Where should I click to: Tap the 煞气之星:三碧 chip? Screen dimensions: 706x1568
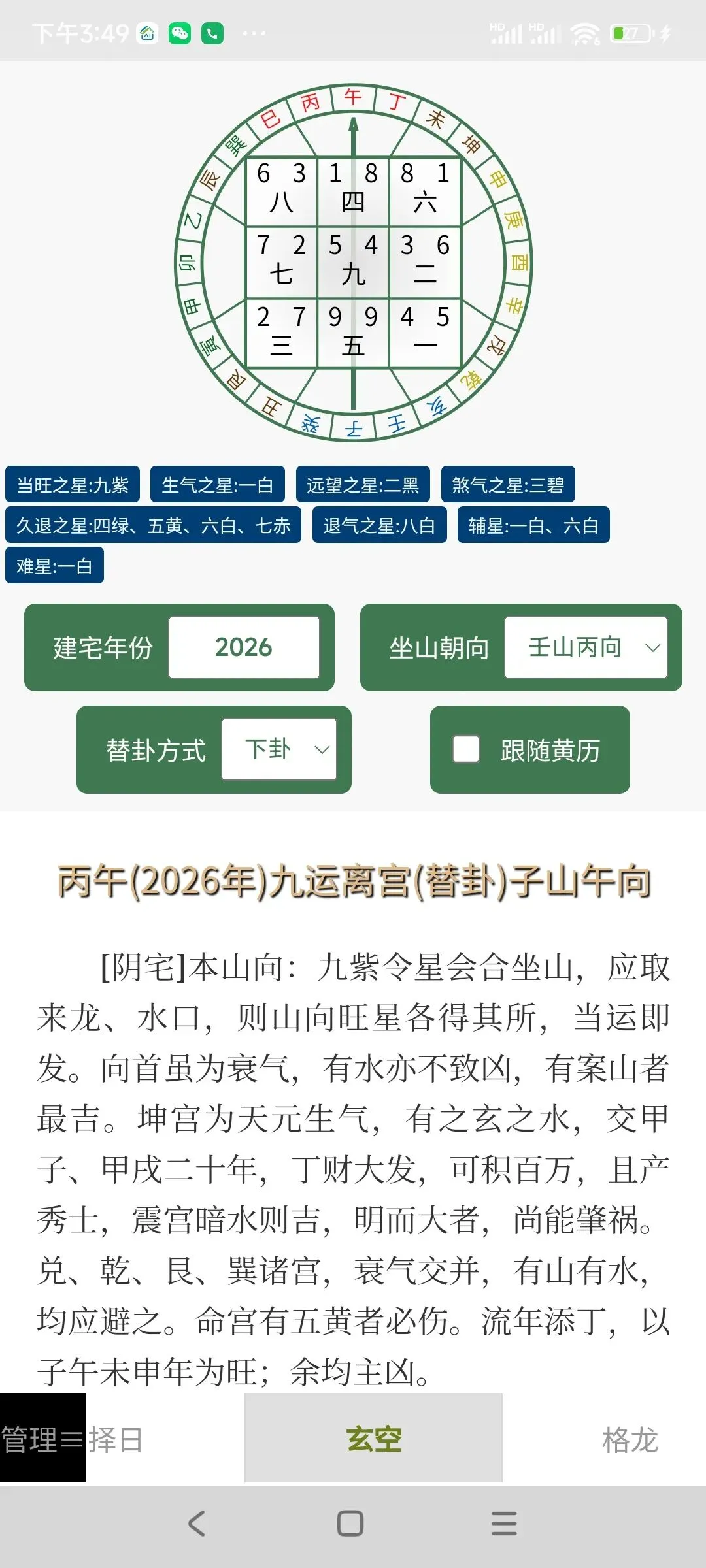tap(508, 485)
